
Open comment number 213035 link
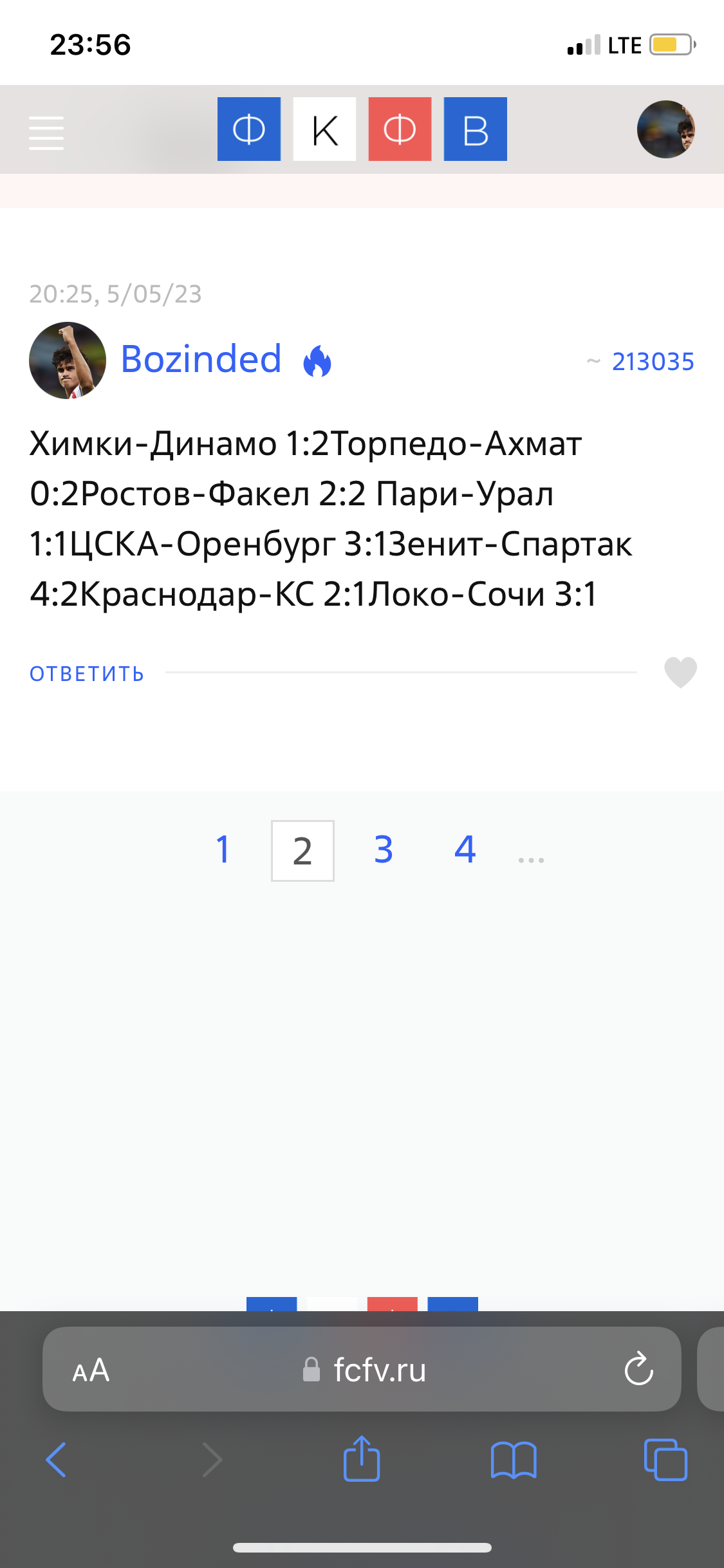(x=653, y=362)
